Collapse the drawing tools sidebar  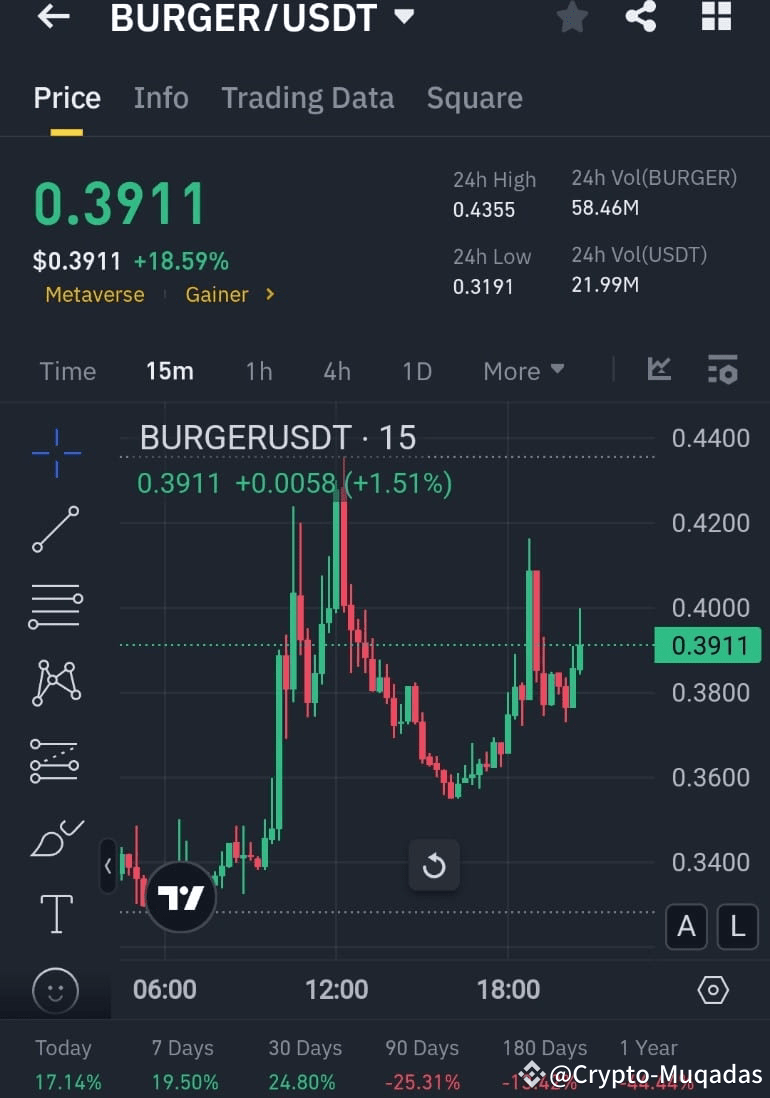(108, 867)
